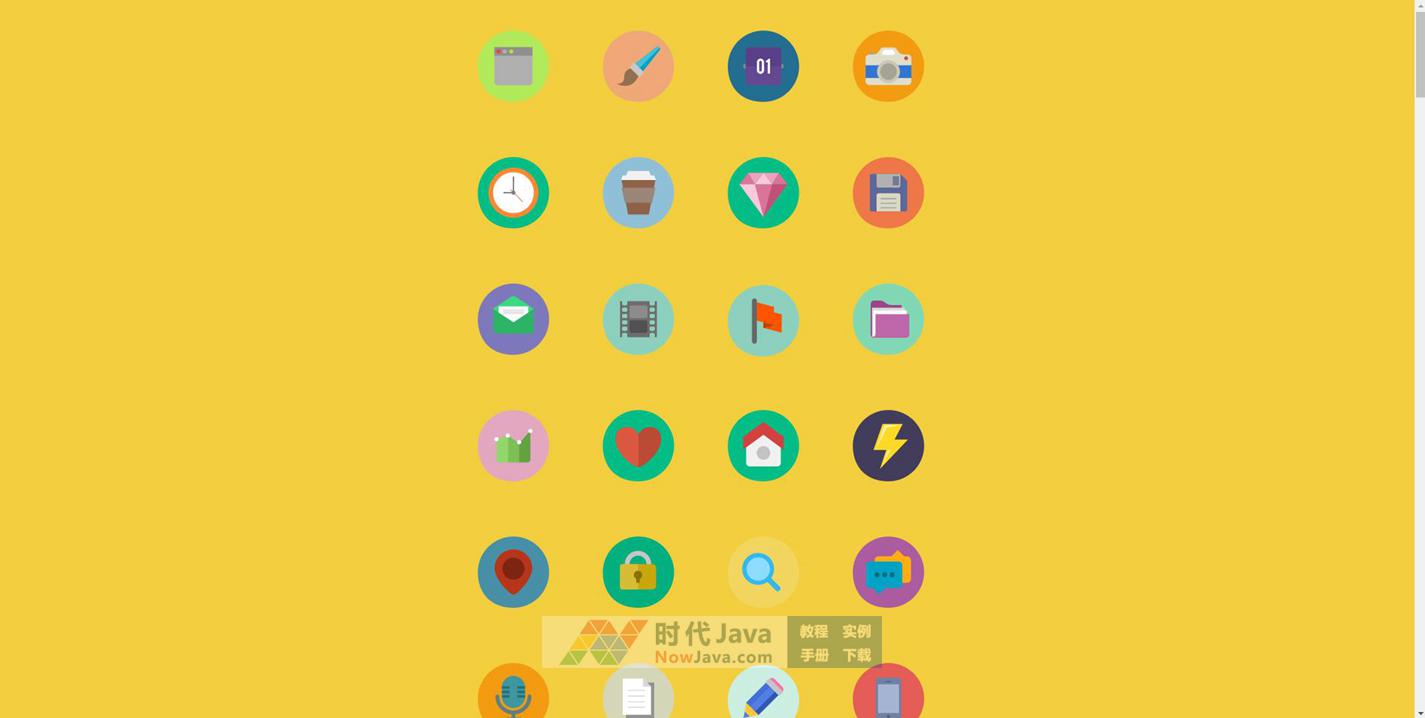The height and width of the screenshot is (718, 1425).
Task: Tap the floppy disk save icon
Action: coord(888,193)
